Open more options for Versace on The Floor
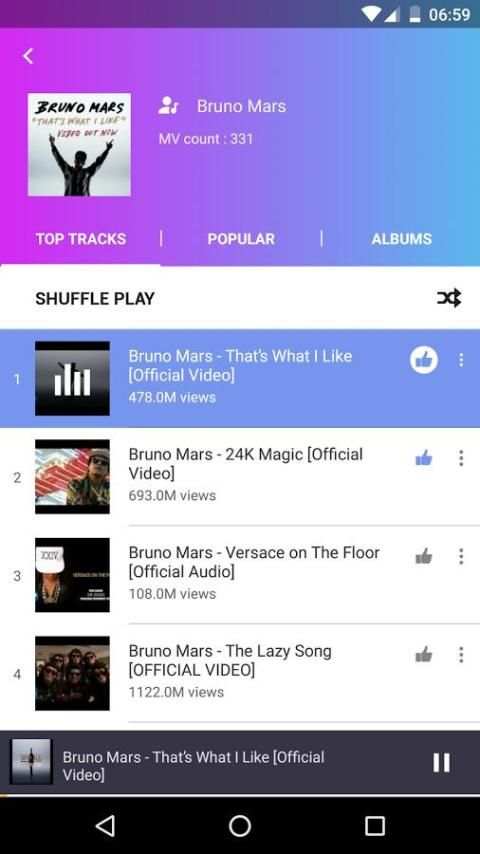Screen dimensions: 480x854 [461, 556]
